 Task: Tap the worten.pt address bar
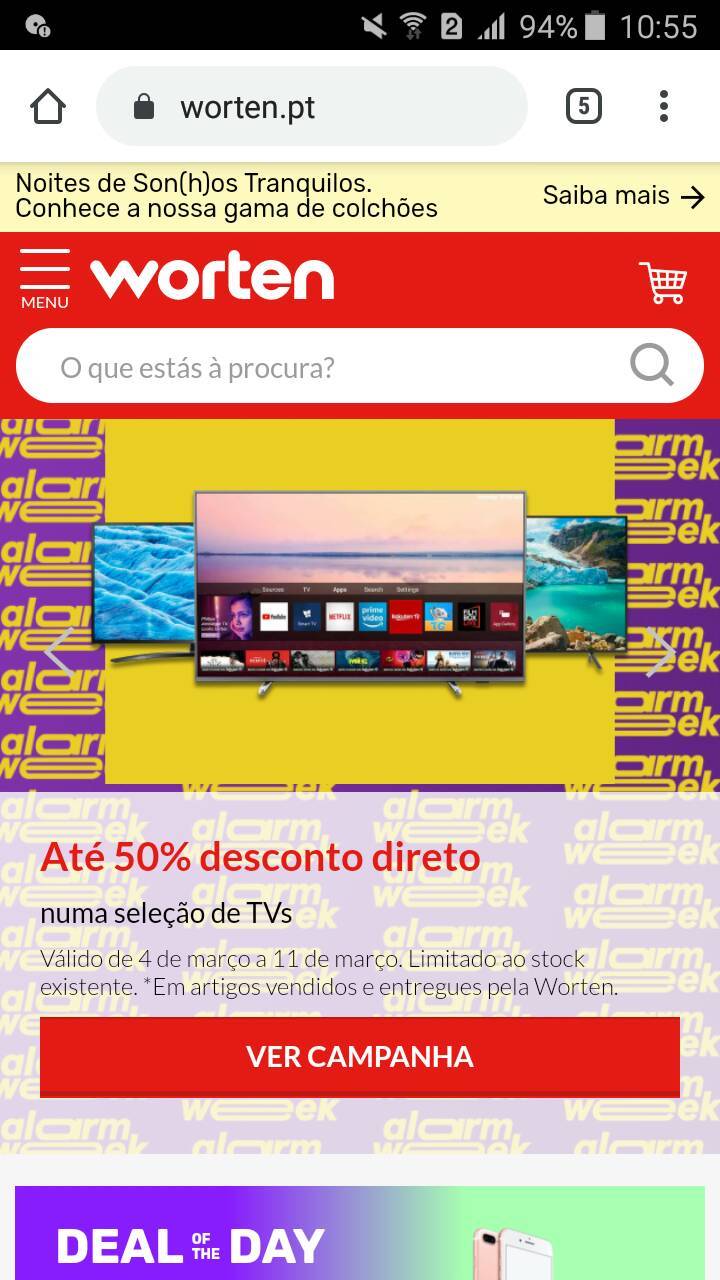click(x=310, y=107)
